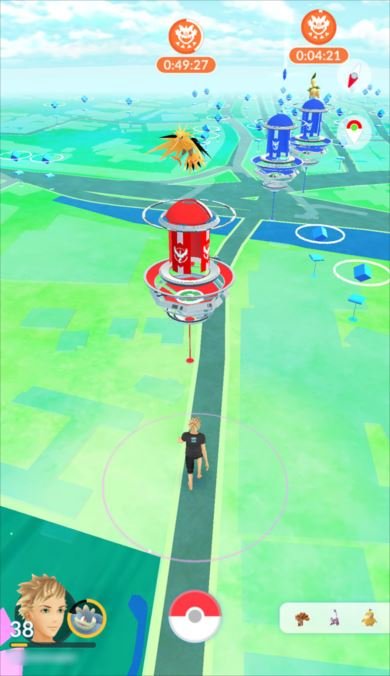Open the Nearby Pokémon tracker panel
Image resolution: width=390 pixels, height=676 pixels.
tap(335, 618)
